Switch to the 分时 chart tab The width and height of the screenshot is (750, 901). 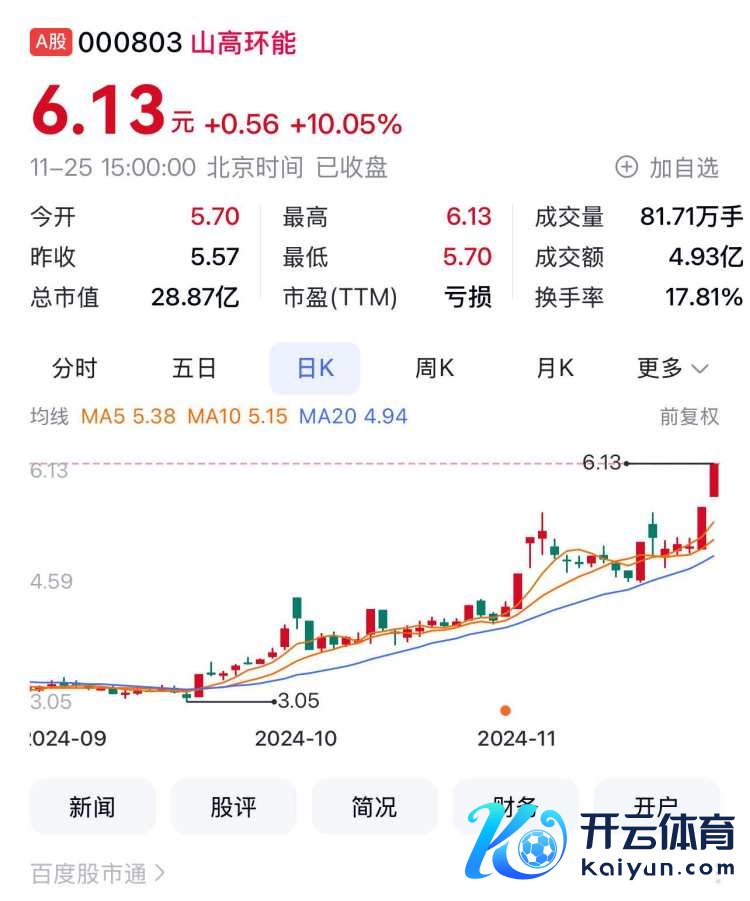coord(74,368)
